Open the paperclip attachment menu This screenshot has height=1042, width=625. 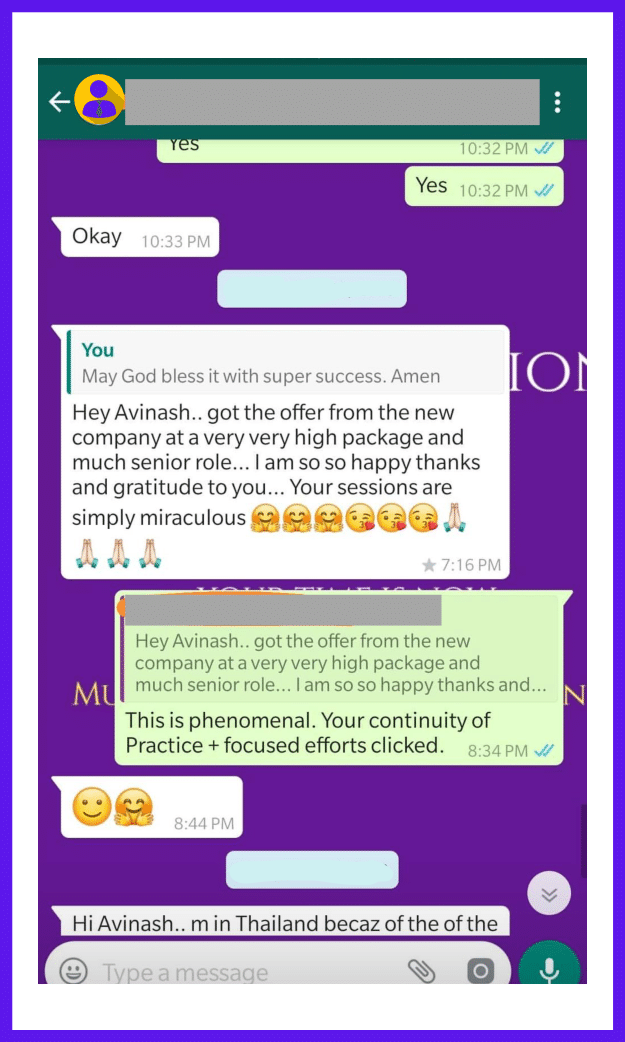[421, 970]
